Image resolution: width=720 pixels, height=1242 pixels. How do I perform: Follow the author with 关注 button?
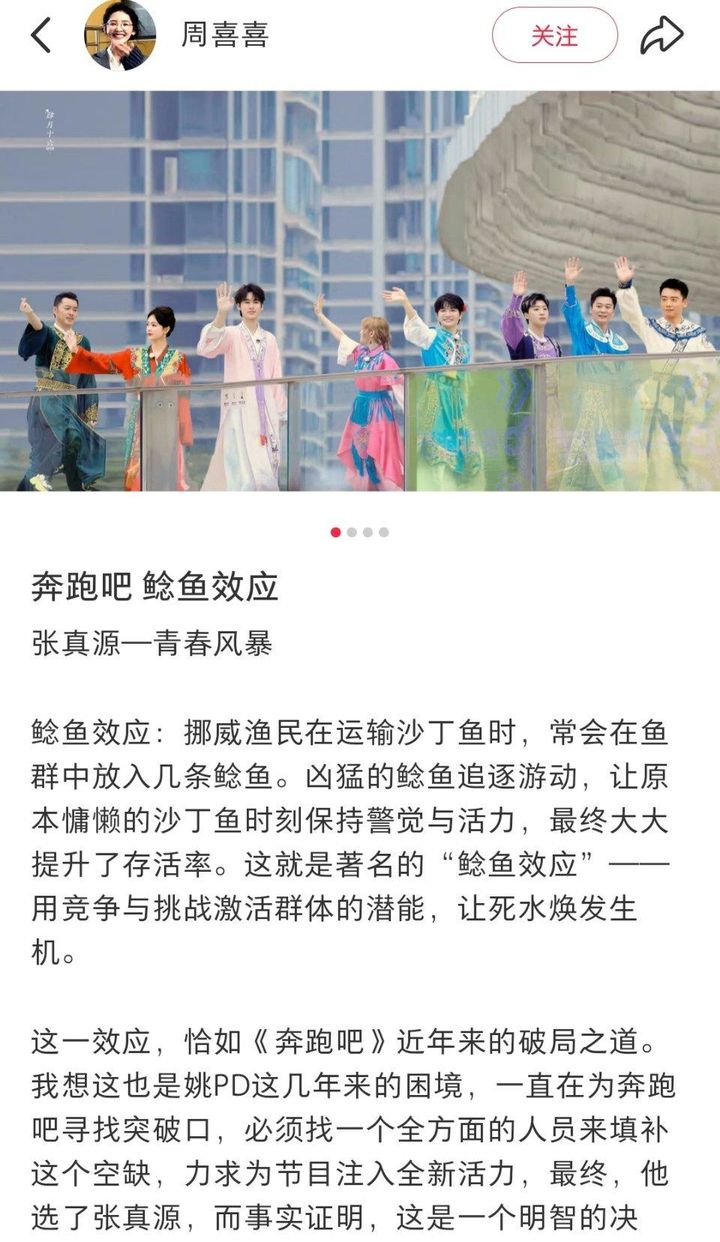(555, 35)
